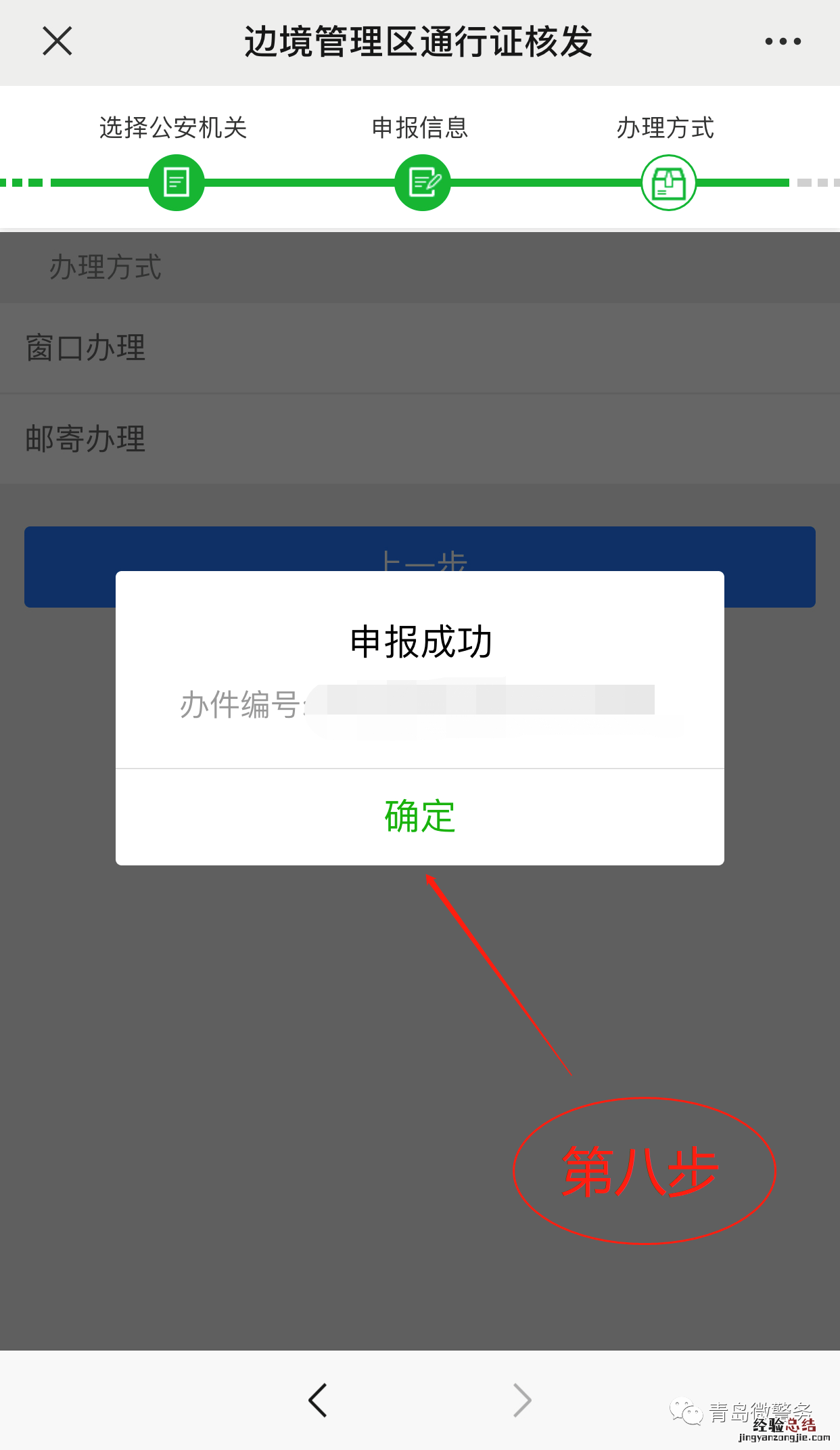Viewport: 840px width, 1450px height.
Task: Go back with the bottom left arrow
Action: [318, 1400]
